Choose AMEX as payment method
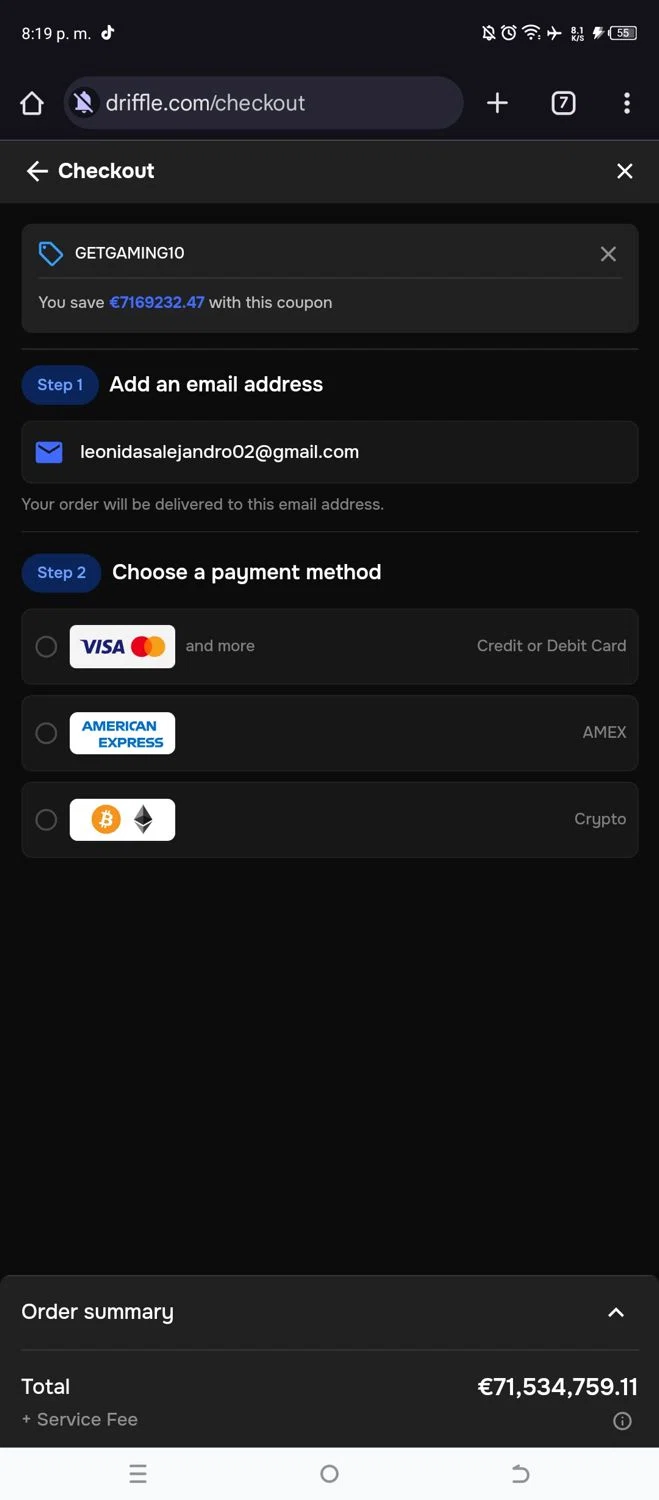 pyautogui.click(x=47, y=733)
